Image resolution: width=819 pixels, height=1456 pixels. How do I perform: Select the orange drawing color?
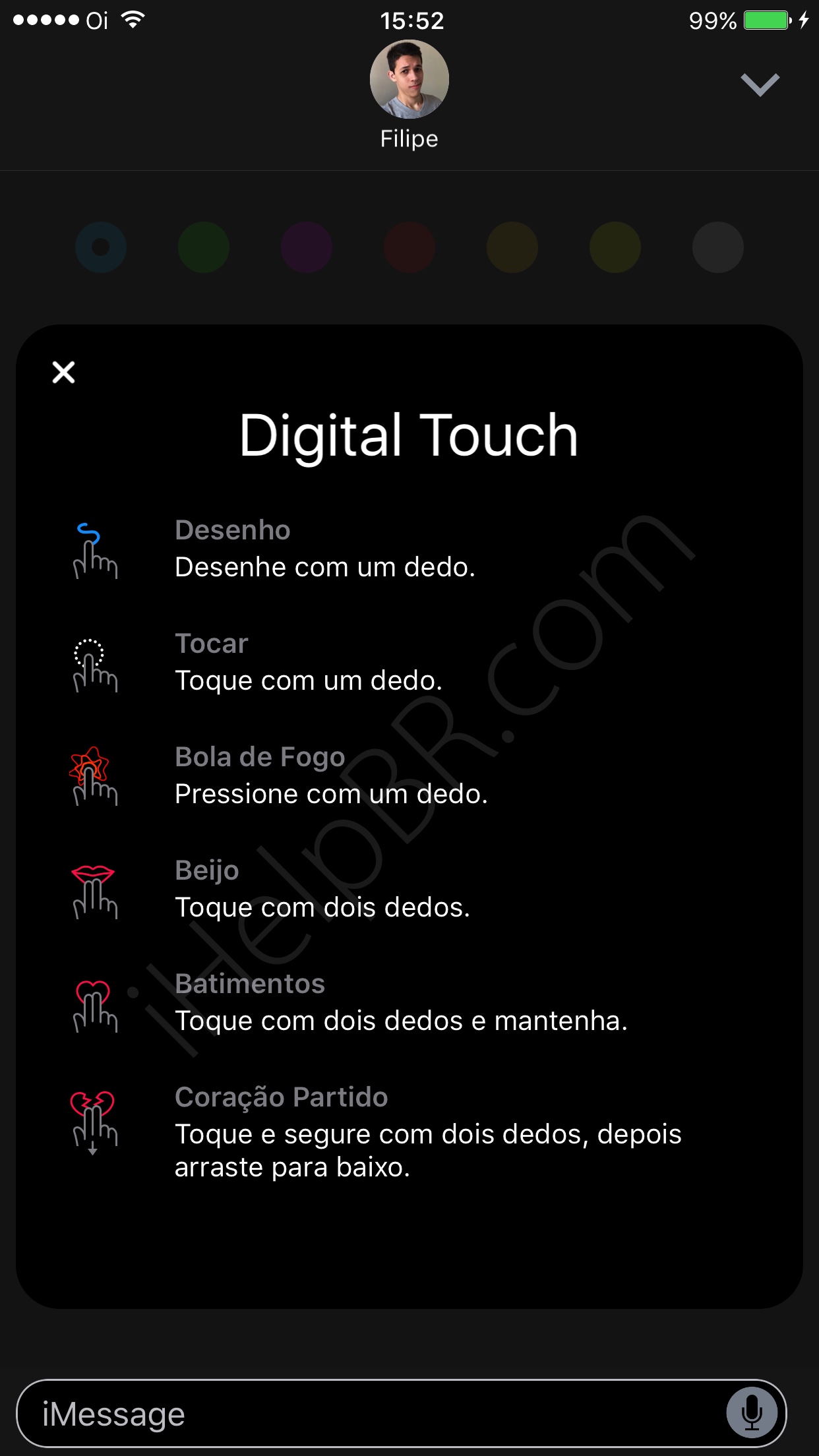[x=512, y=247]
